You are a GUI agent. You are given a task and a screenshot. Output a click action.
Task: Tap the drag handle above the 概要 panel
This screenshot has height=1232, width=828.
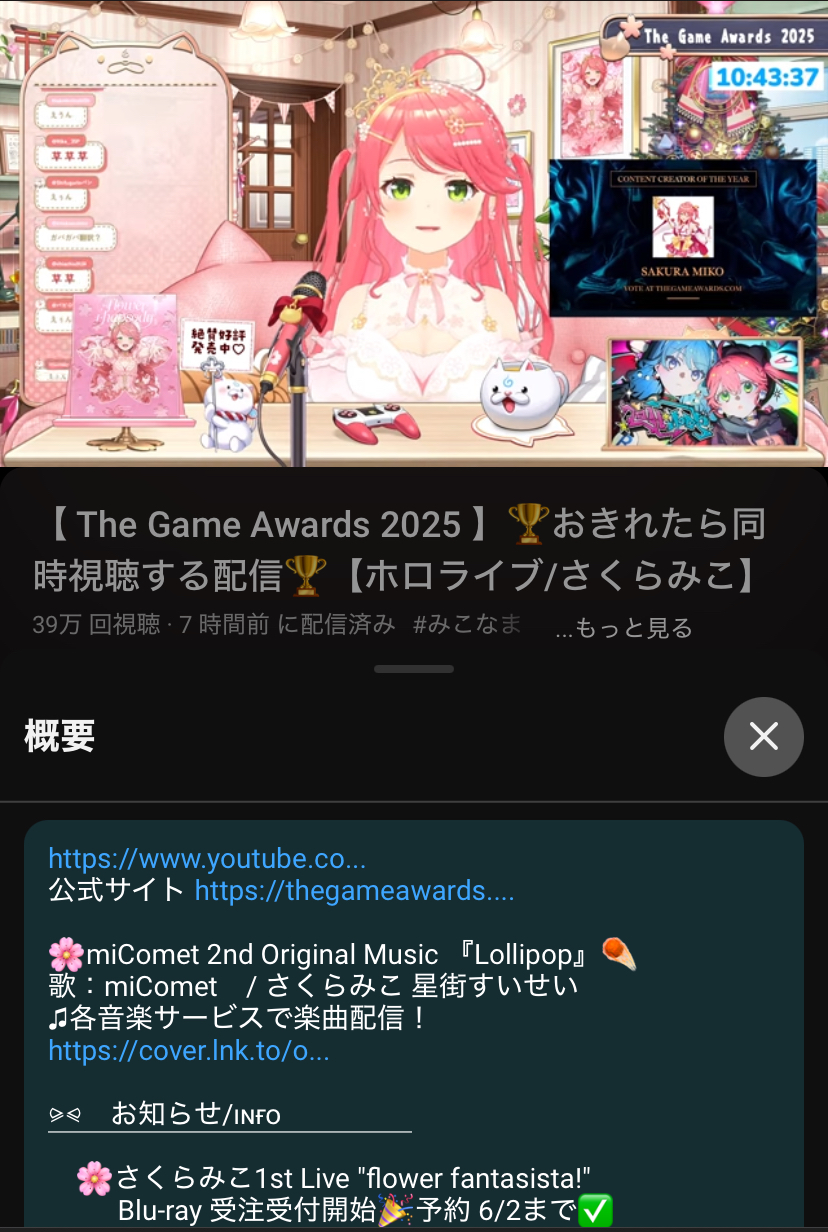click(414, 669)
